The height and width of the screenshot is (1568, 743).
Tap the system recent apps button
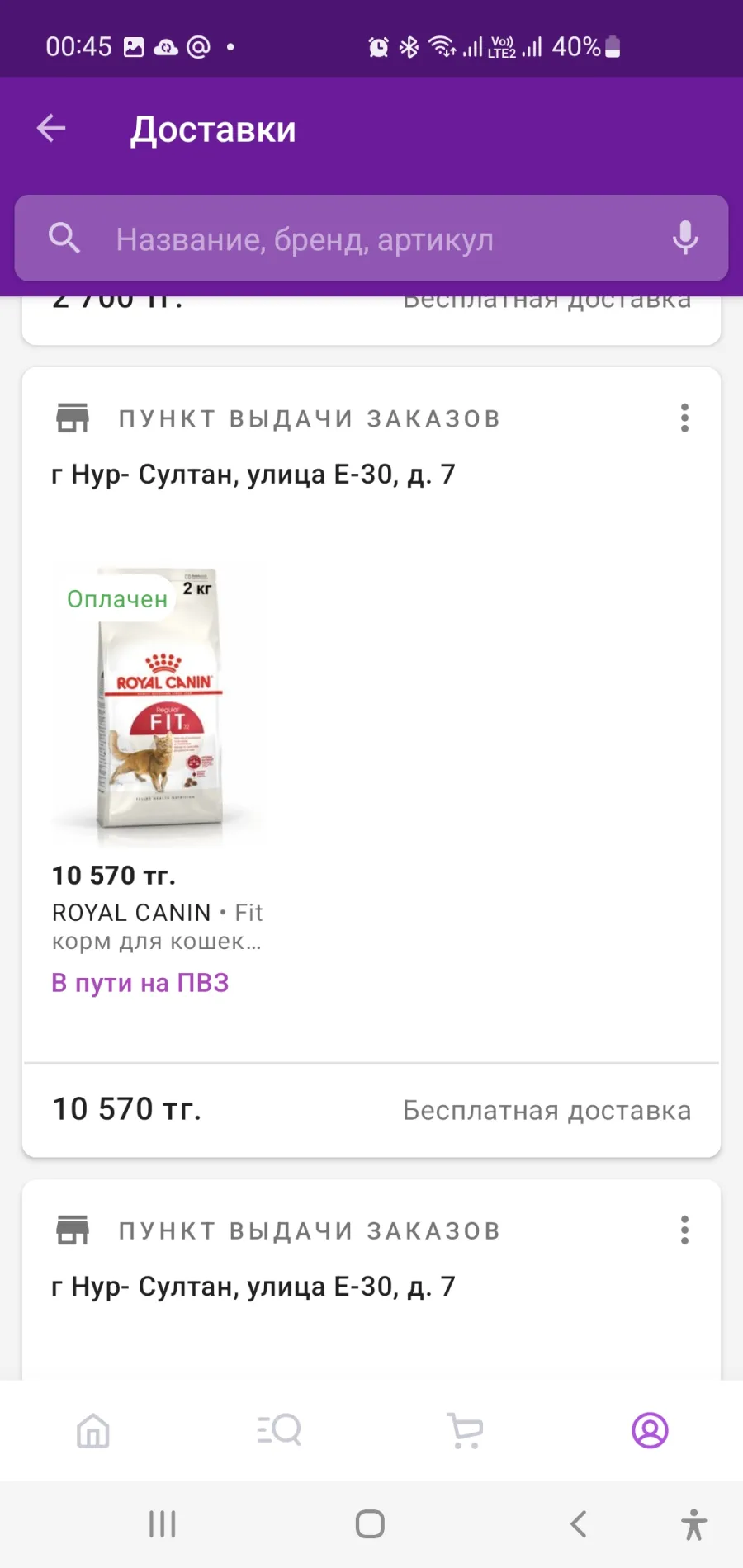(163, 1524)
